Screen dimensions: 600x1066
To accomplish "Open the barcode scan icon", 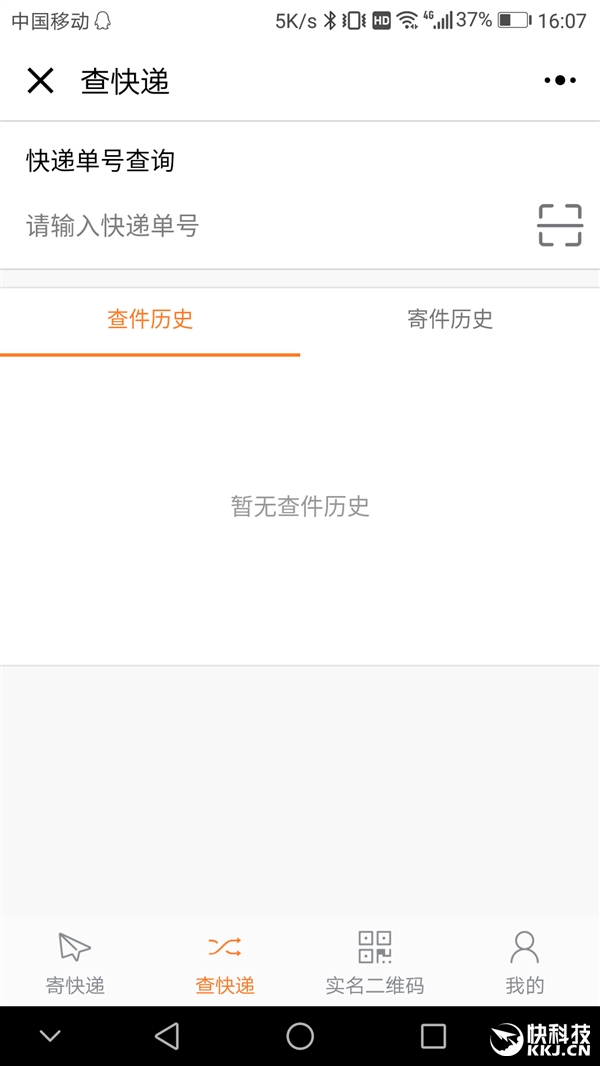I will (559, 225).
